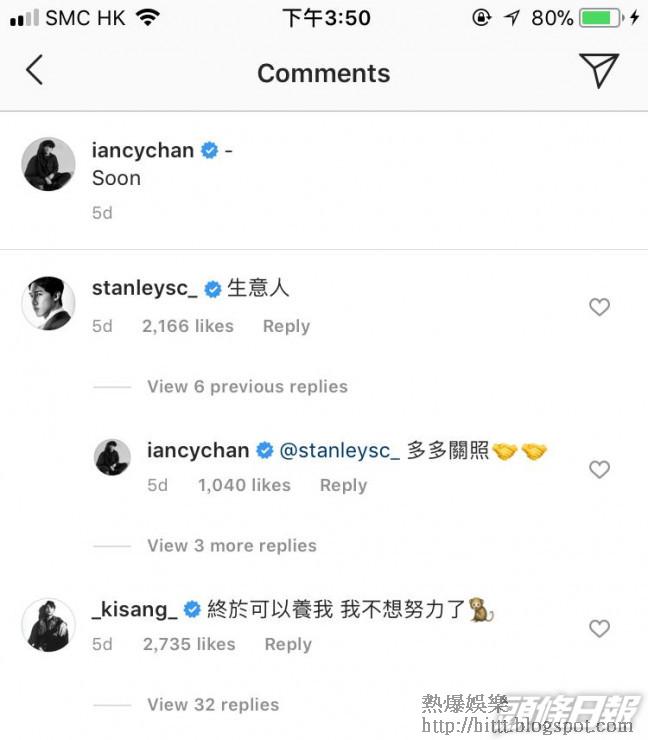This screenshot has height=740, width=648.
Task: Open _kisang_'s profile avatar
Action: click(48, 626)
